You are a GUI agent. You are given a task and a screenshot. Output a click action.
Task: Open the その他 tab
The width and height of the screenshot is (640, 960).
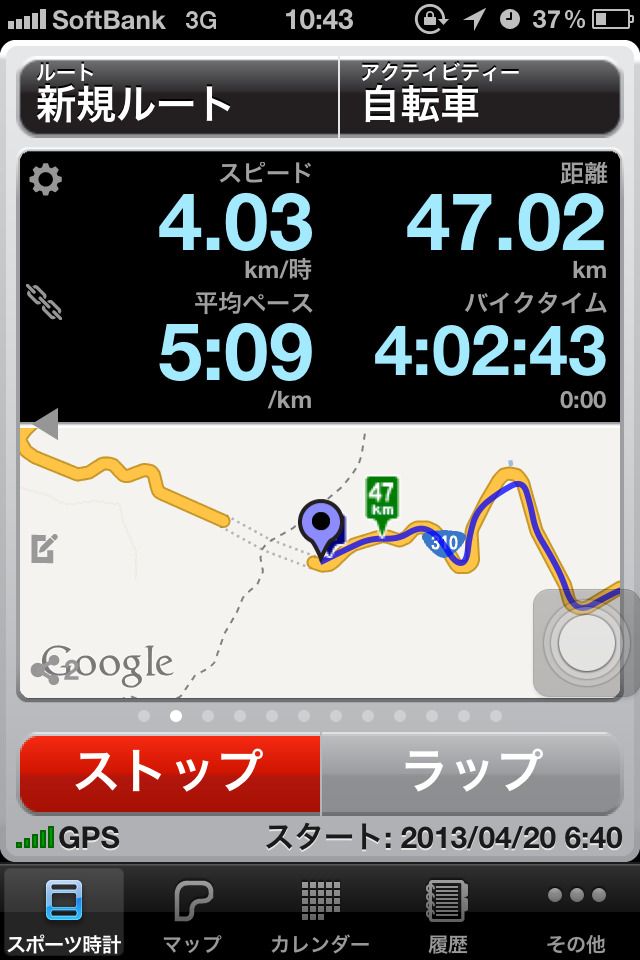[576, 915]
